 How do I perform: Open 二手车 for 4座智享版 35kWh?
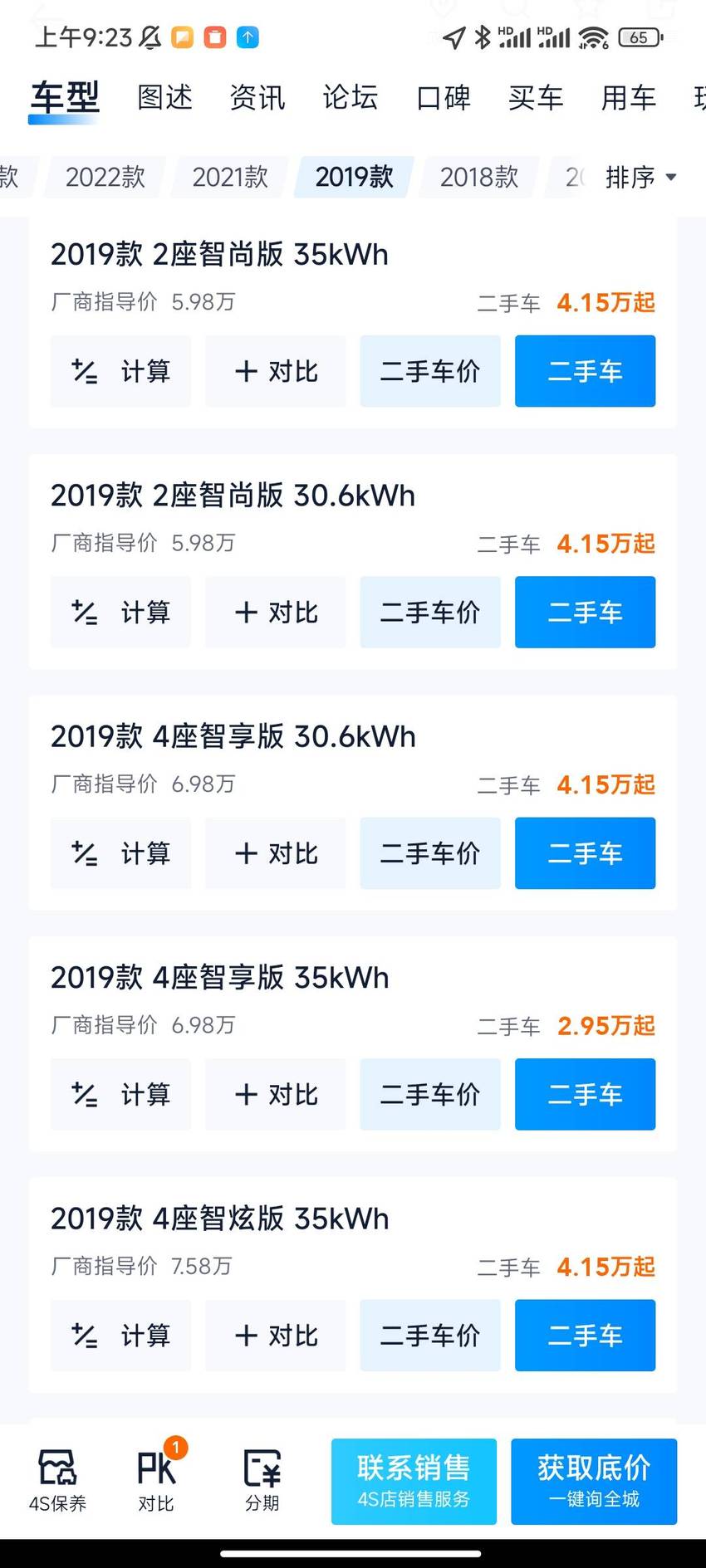[x=585, y=1094]
